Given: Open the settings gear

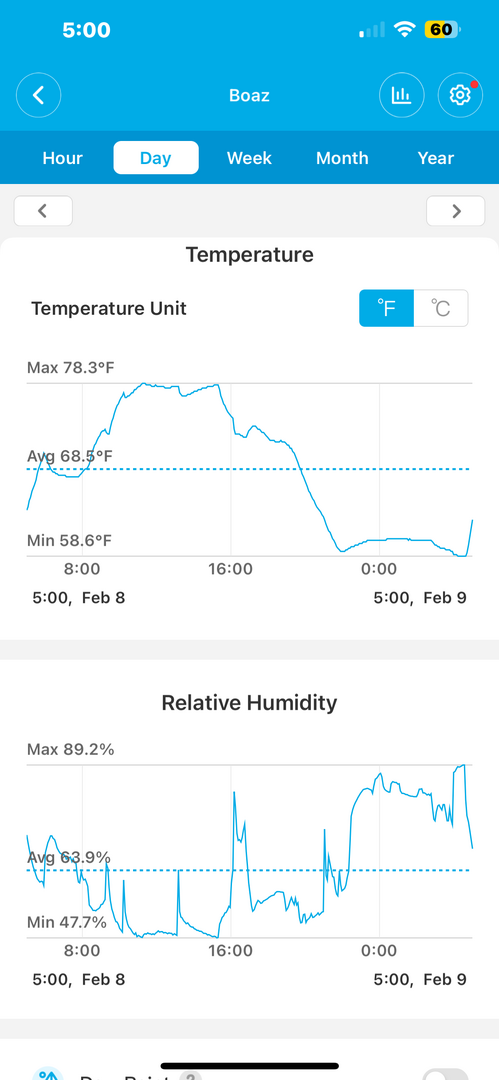Looking at the screenshot, I should click(460, 95).
